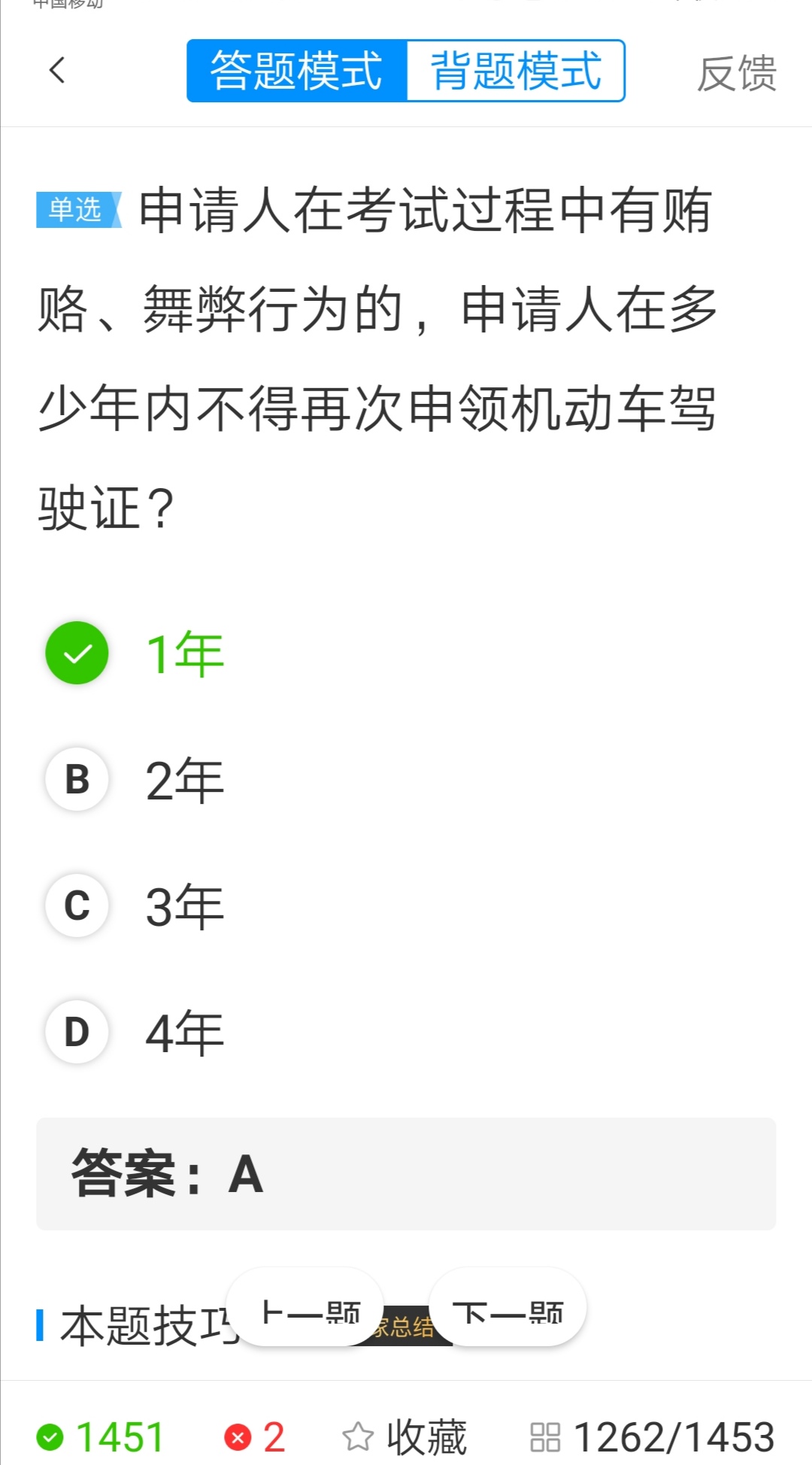Switch to 答题模式 mode
Viewport: 812px width, 1465px height.
[295, 71]
